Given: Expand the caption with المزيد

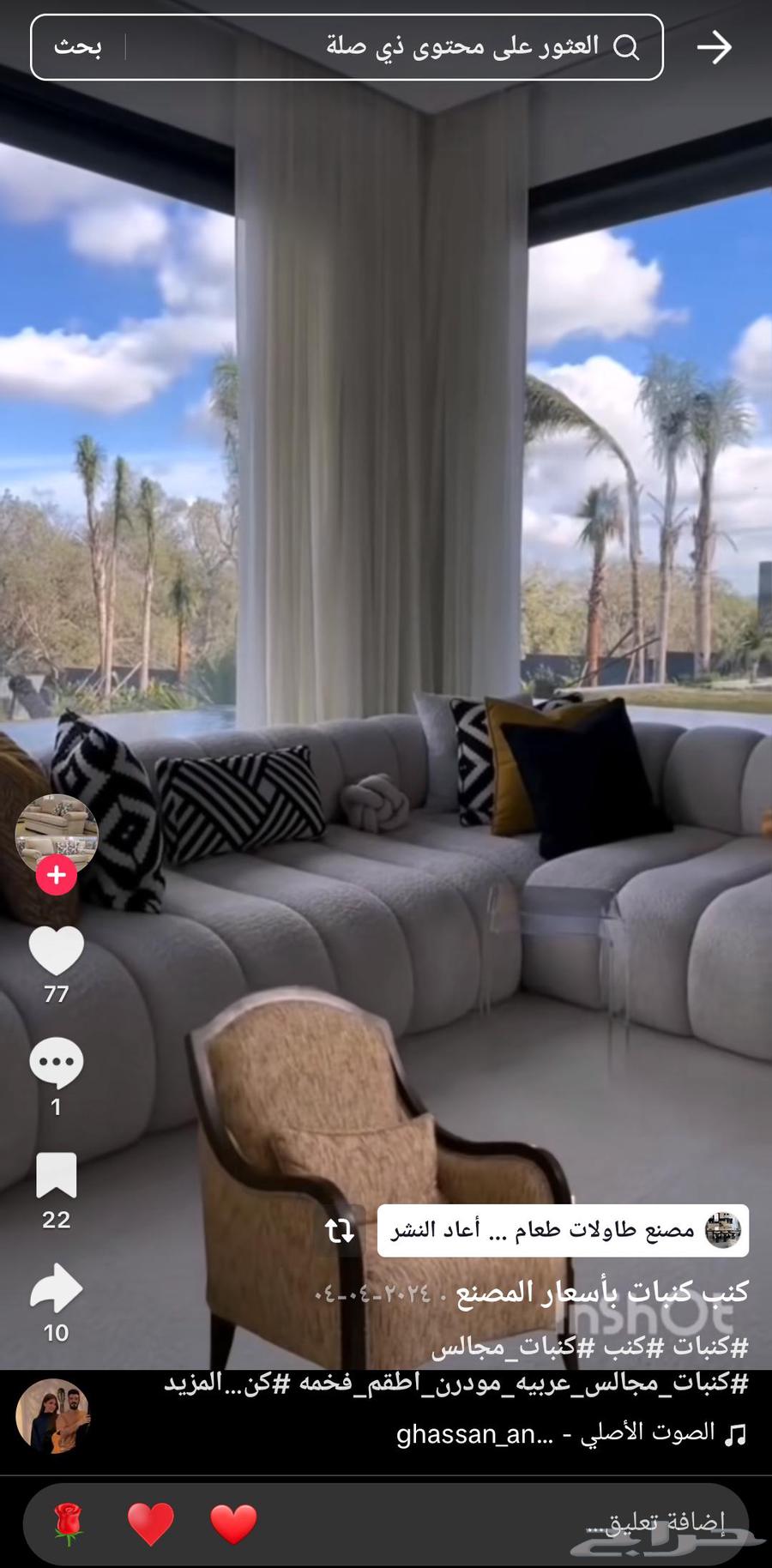Looking at the screenshot, I should pyautogui.click(x=194, y=1383).
